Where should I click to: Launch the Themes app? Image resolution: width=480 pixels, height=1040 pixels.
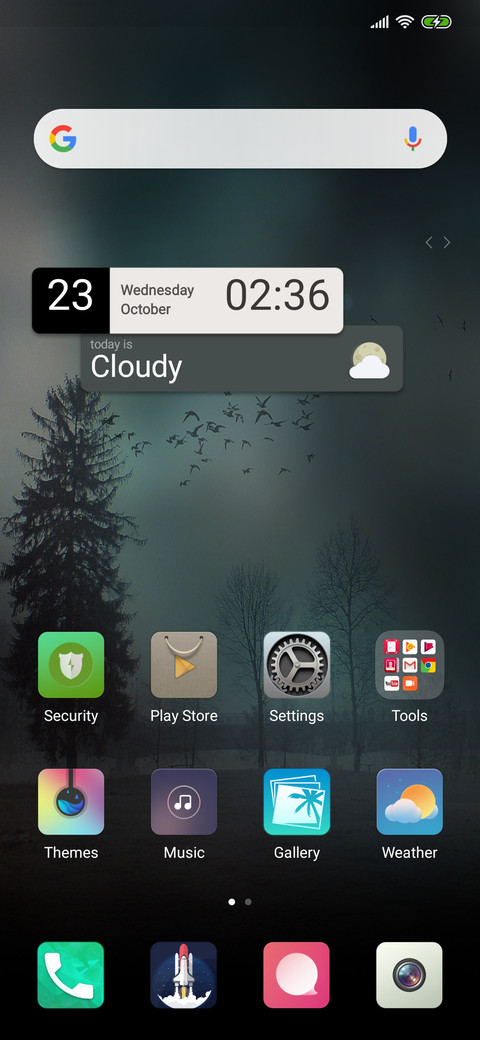[71, 801]
